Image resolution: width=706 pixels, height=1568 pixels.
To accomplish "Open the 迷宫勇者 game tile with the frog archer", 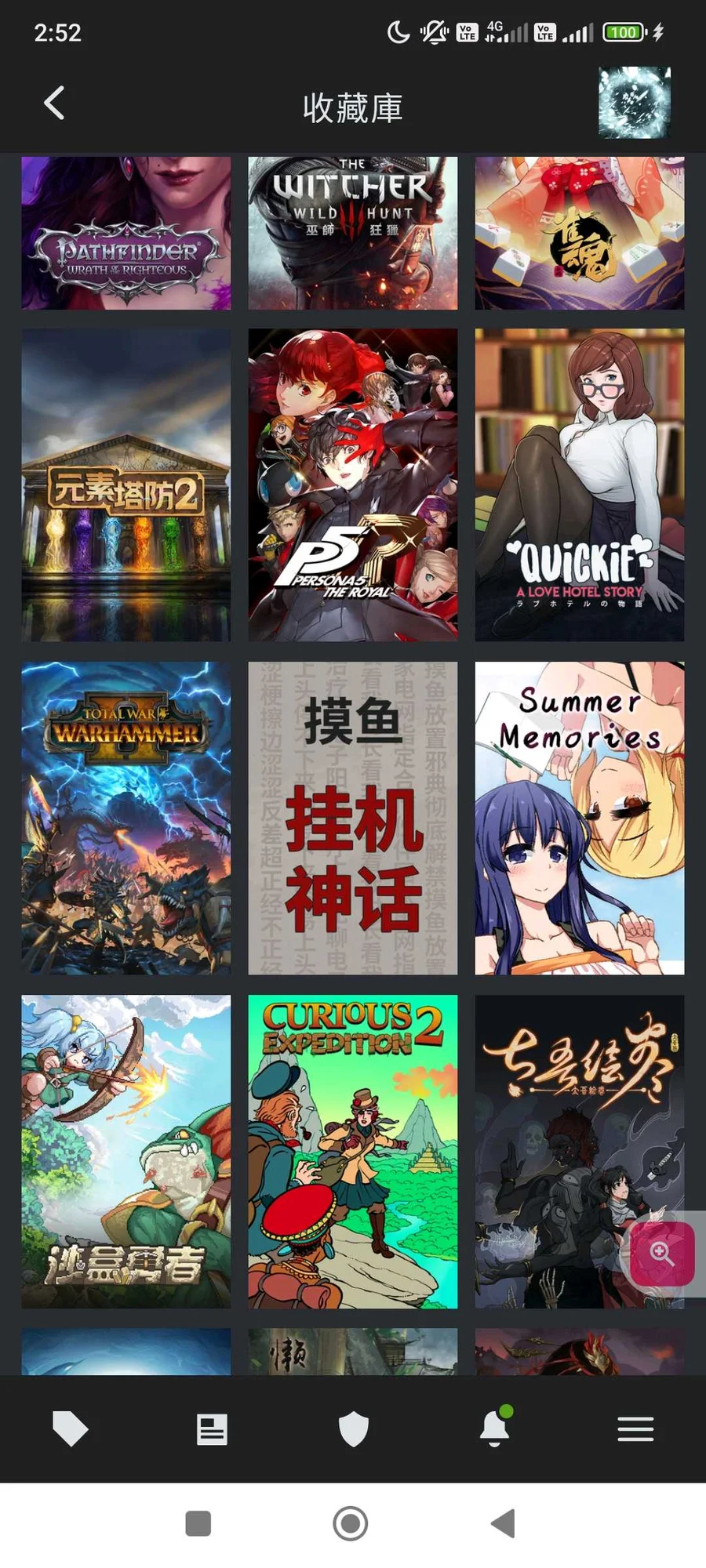I will (126, 1151).
